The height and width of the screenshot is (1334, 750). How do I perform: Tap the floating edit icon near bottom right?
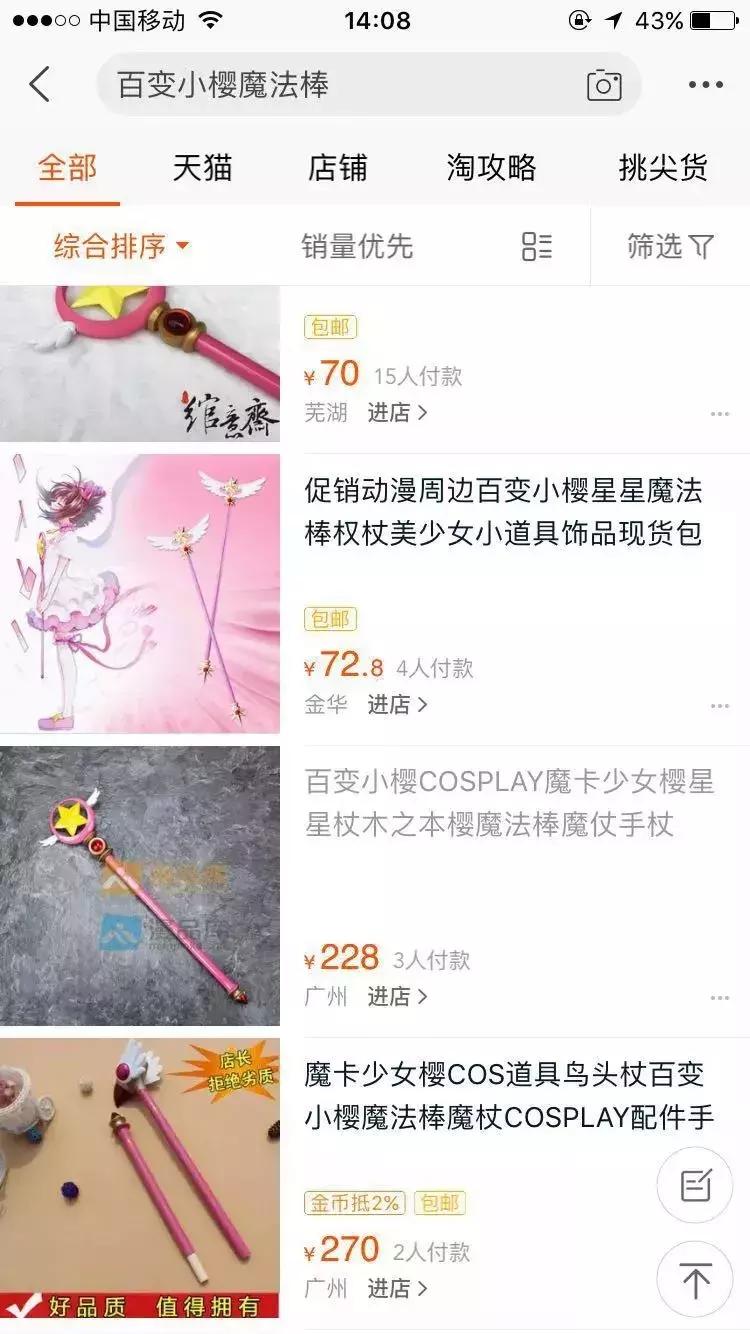(694, 1185)
